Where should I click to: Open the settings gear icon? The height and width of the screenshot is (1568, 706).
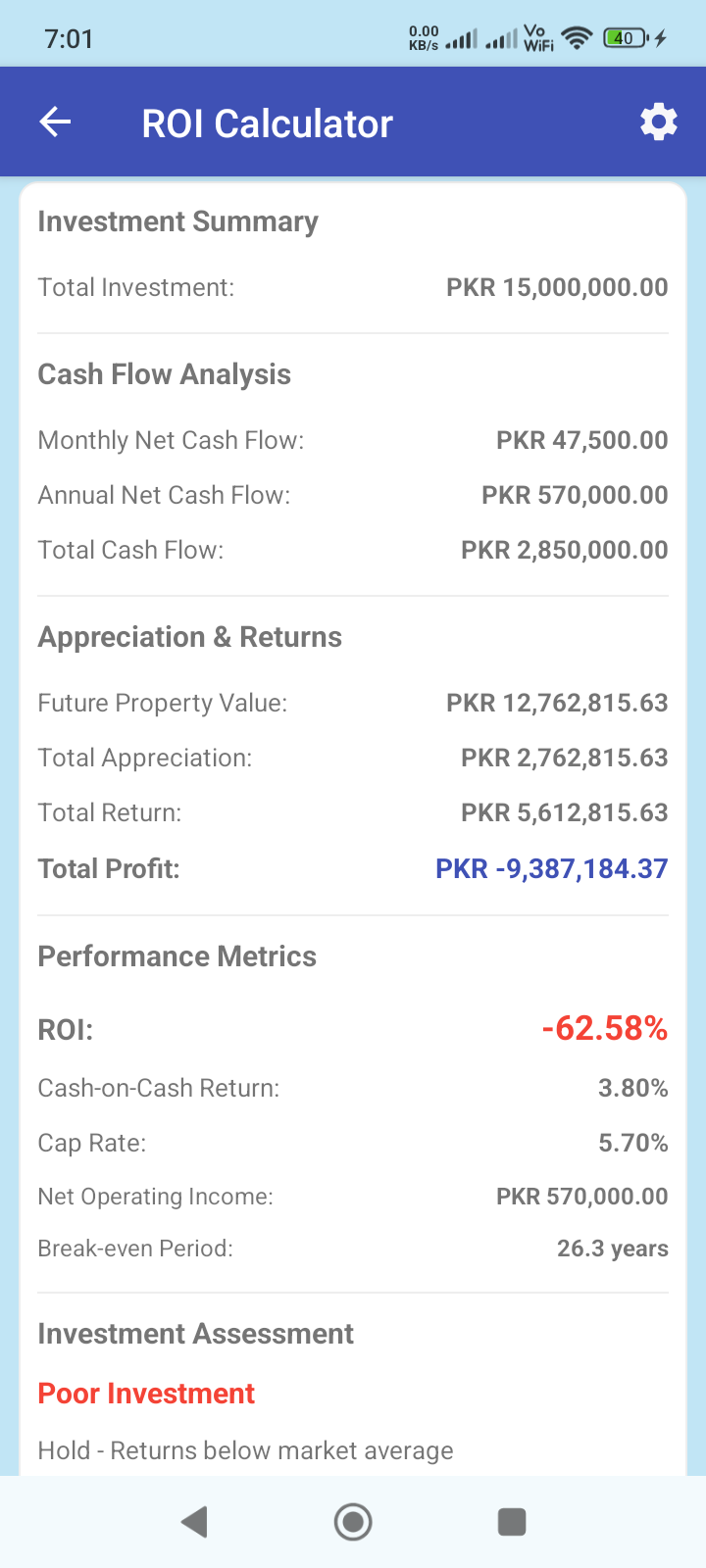pos(658,122)
